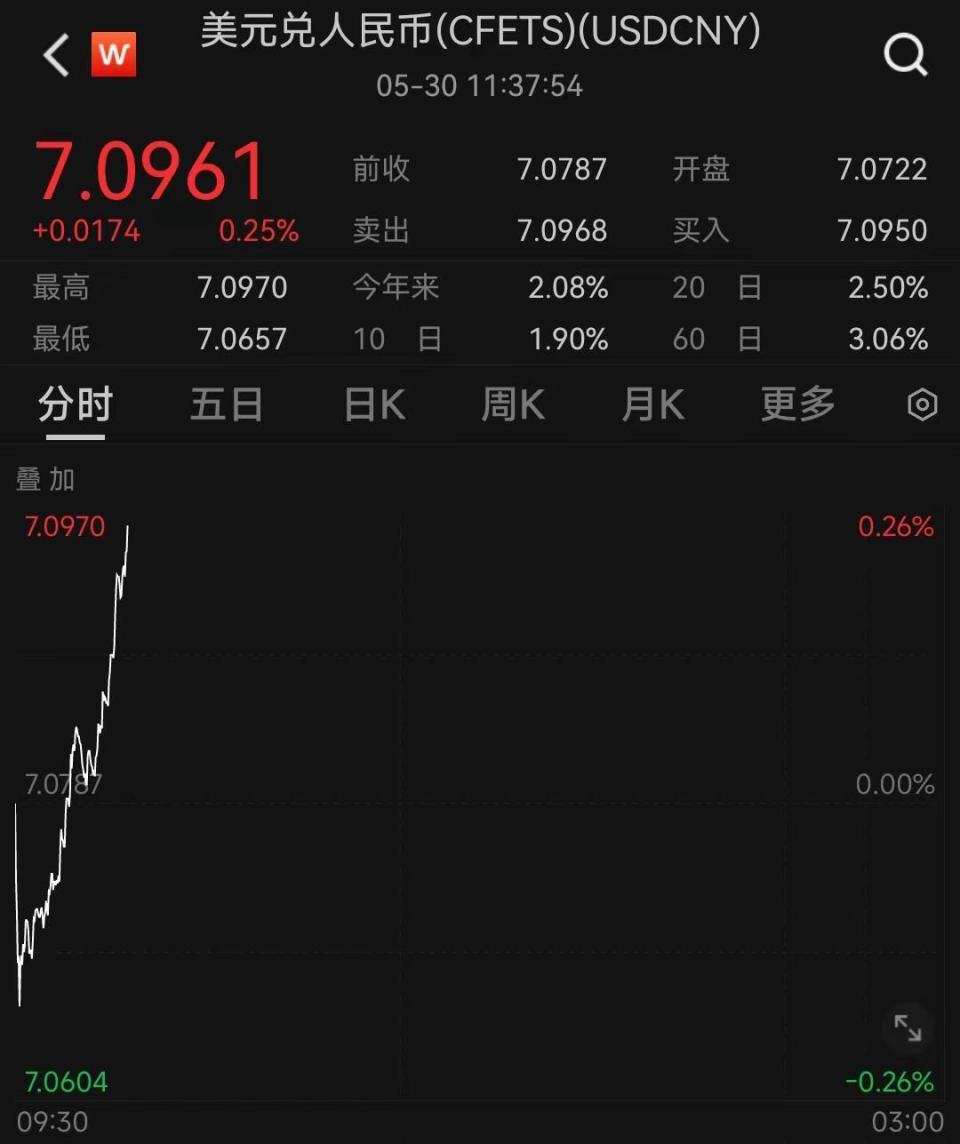Tap 叠加 to overlay another quote
This screenshot has width=960, height=1144.
[x=46, y=480]
